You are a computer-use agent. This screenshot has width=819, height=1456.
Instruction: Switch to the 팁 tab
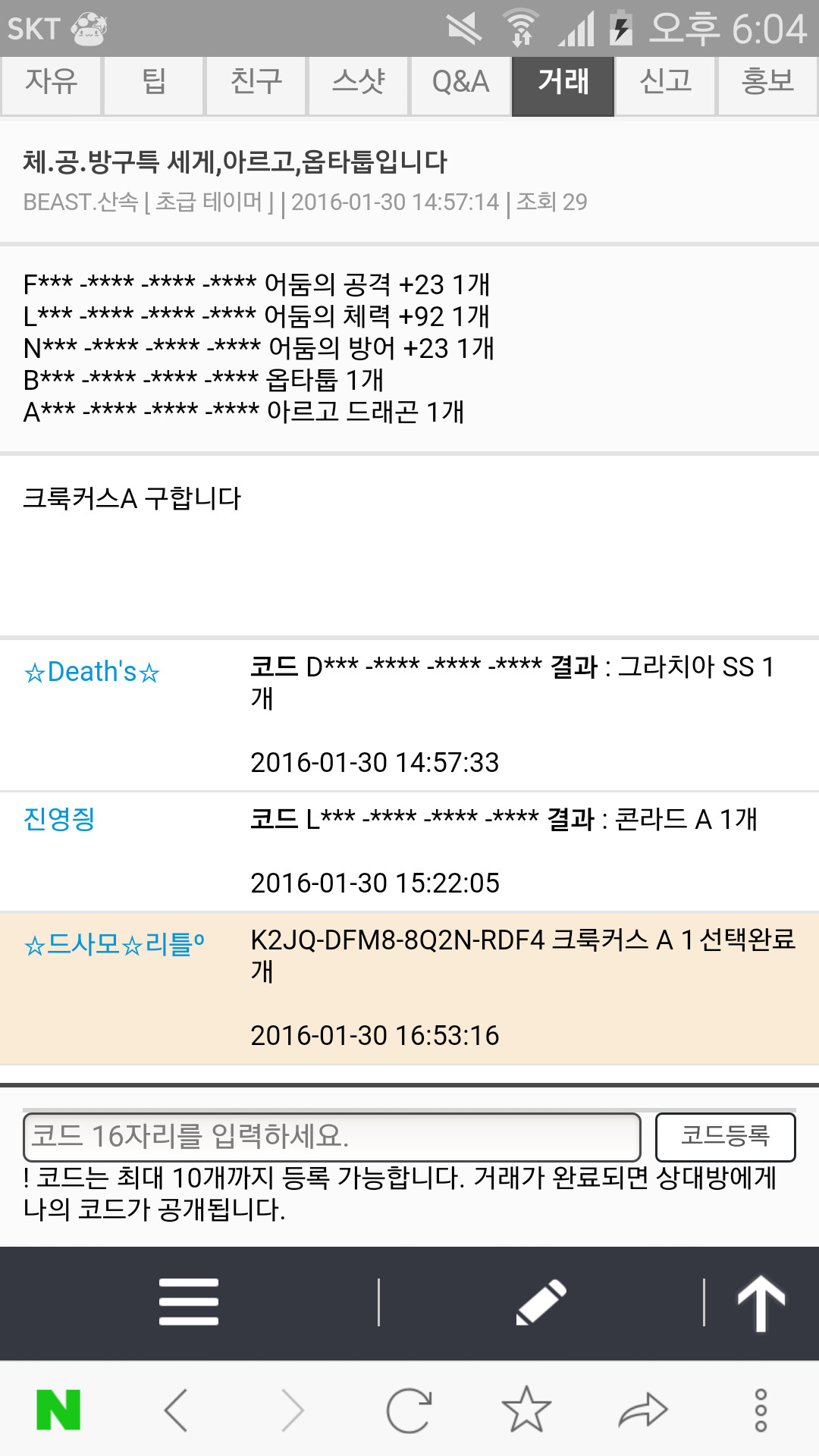154,82
